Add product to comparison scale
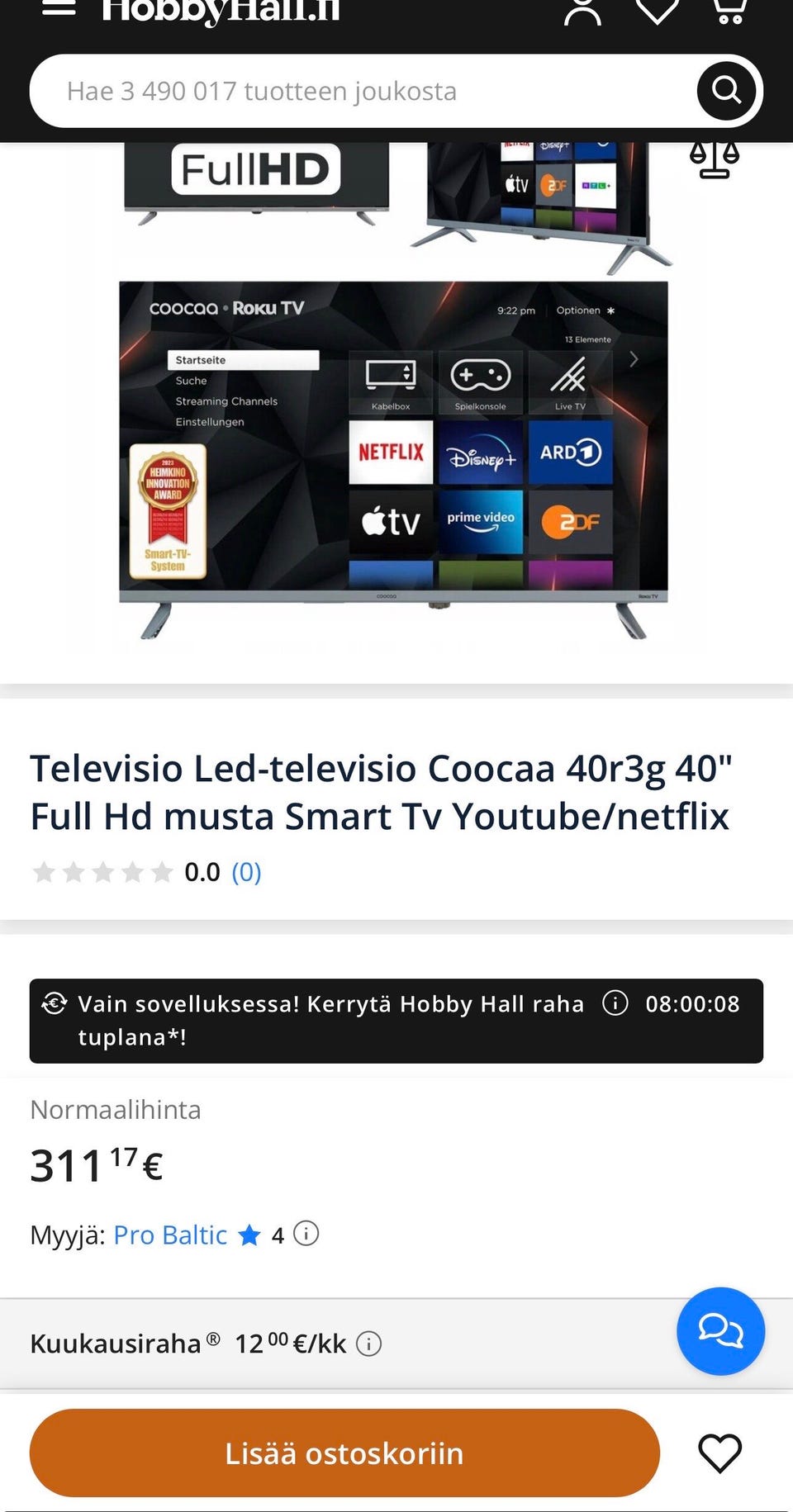 coord(714,159)
